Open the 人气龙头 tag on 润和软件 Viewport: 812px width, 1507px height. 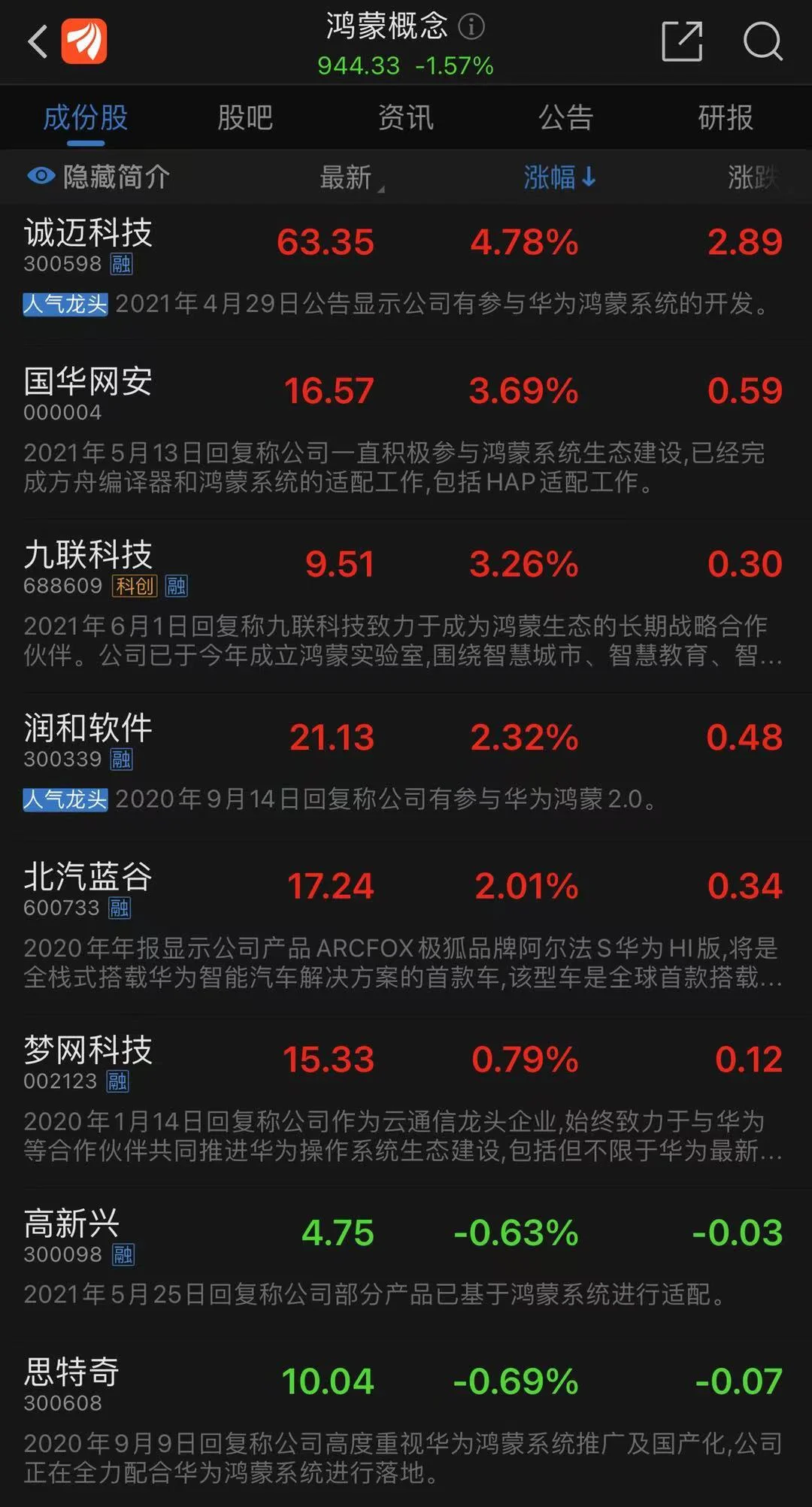66,802
